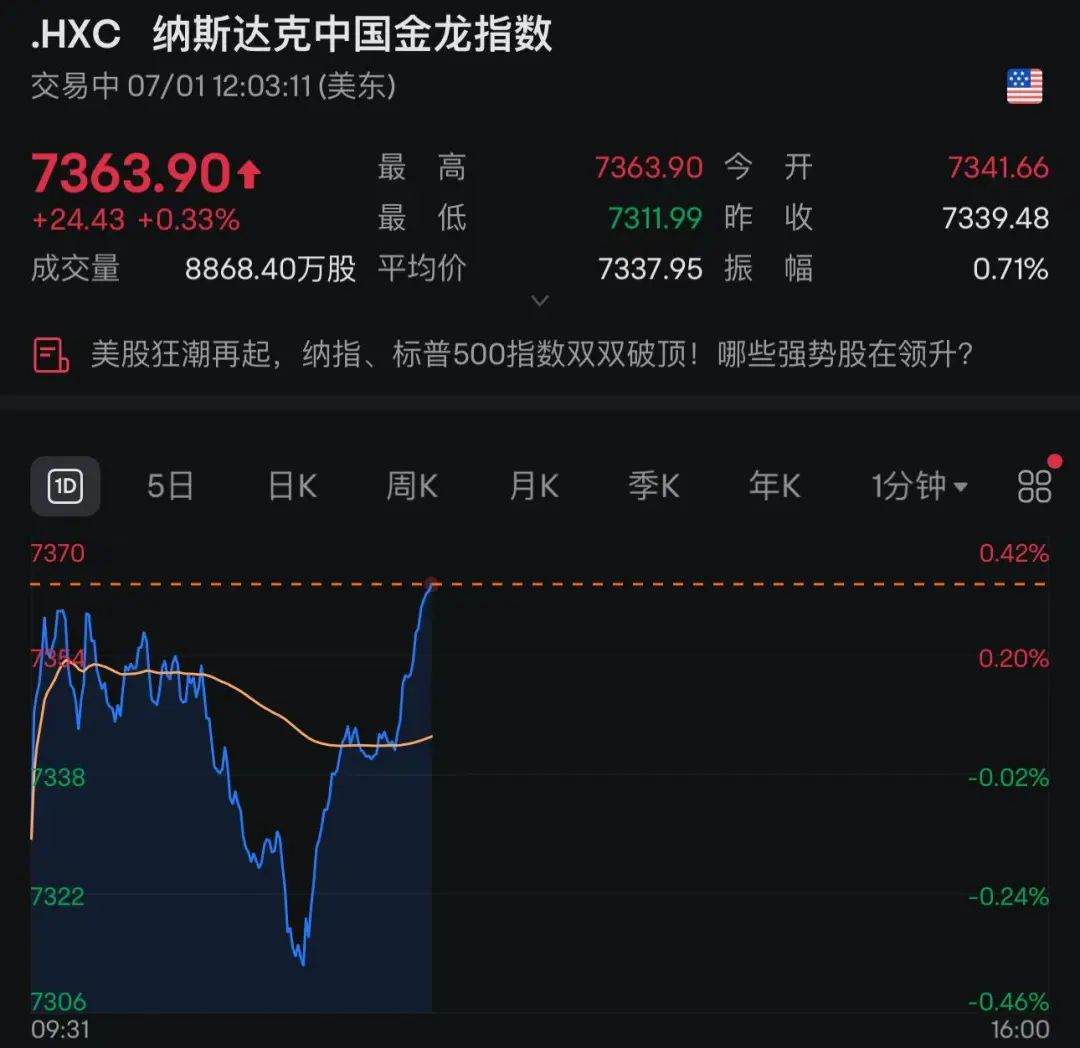Open the 1分钟 interval dropdown
This screenshot has width=1080, height=1048.
919,487
